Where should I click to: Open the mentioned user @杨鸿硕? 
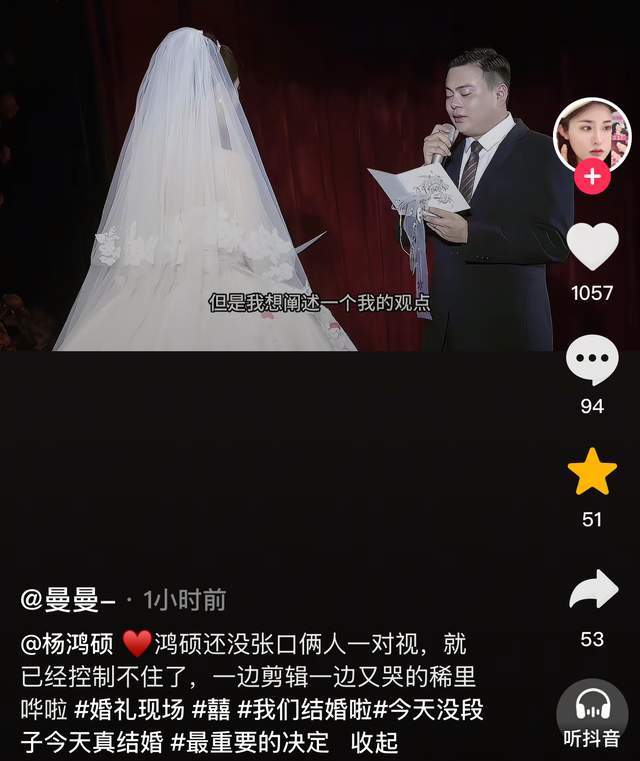[67, 645]
